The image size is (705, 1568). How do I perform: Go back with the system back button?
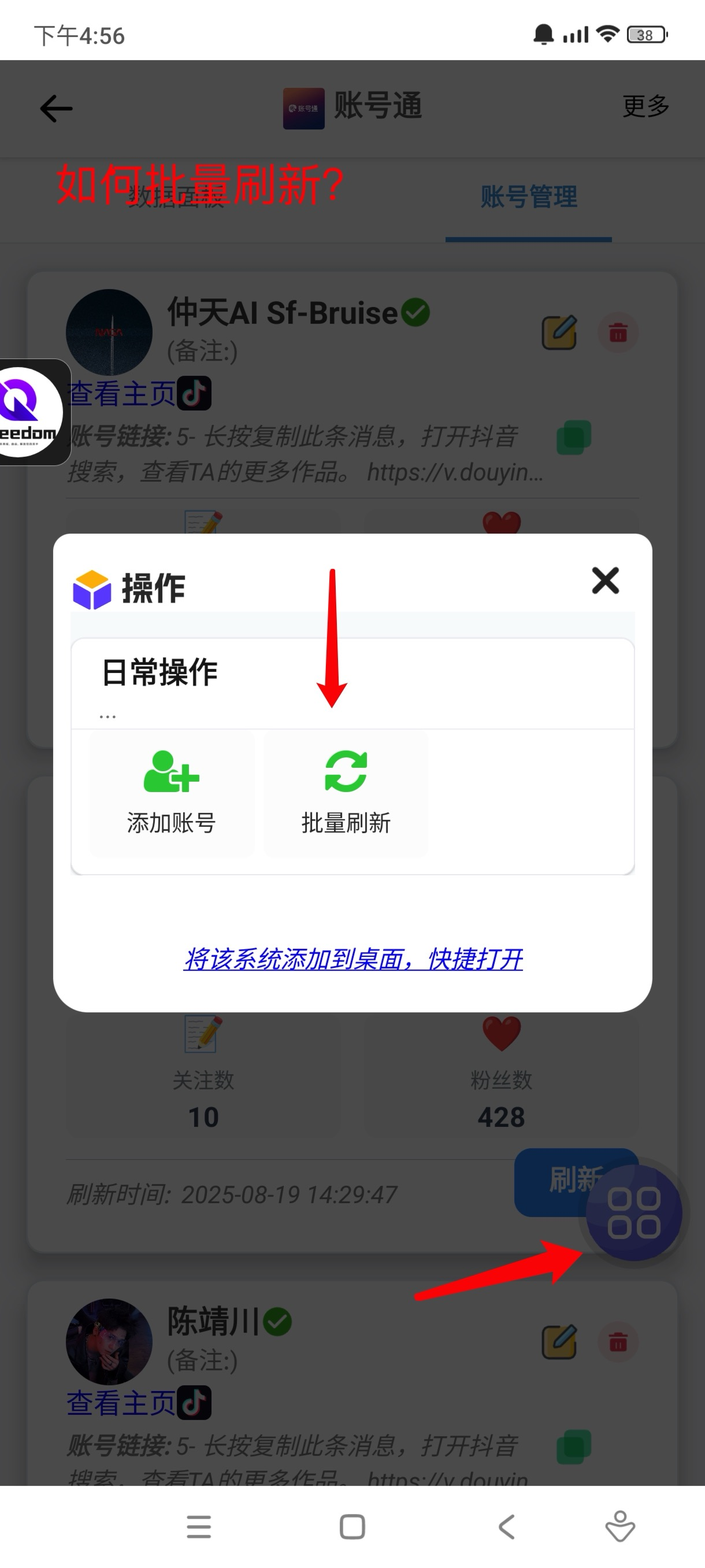pos(506,1526)
